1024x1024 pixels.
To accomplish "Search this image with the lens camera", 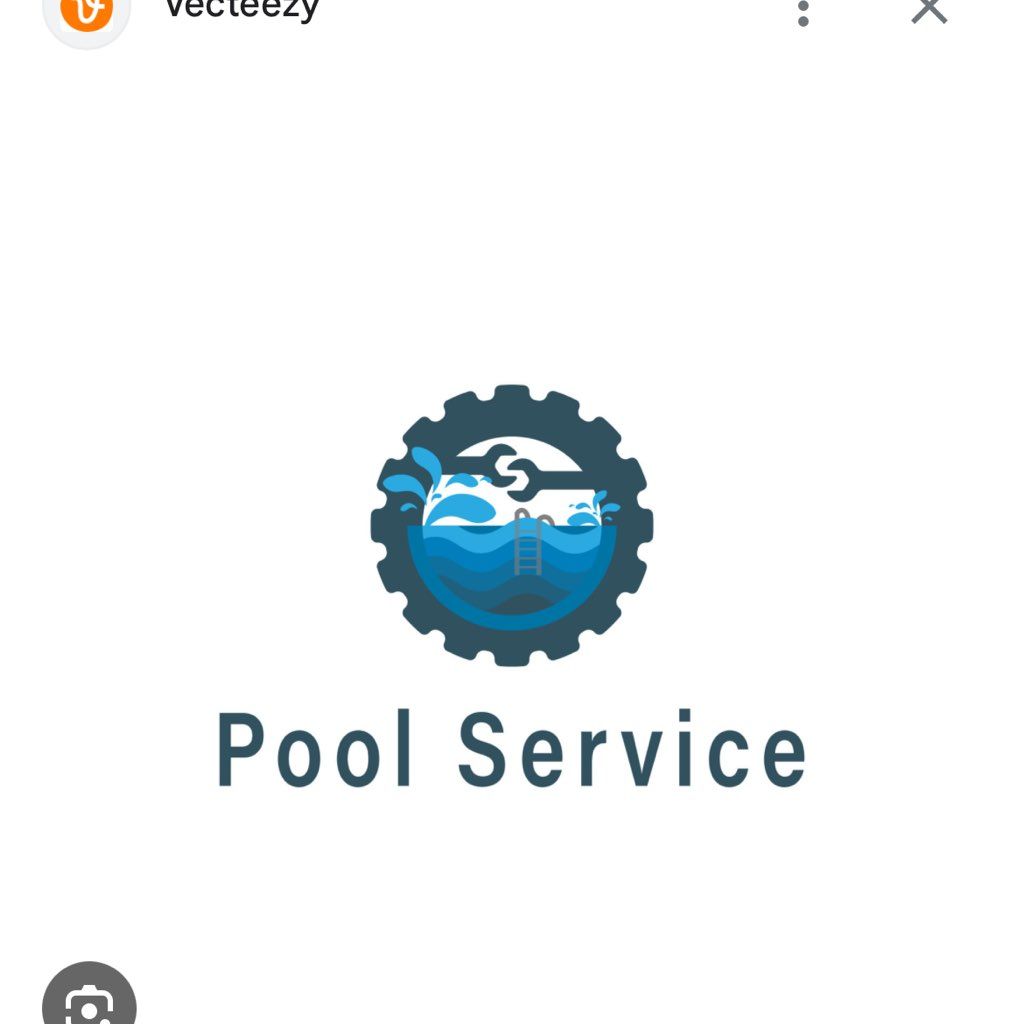I will (89, 1000).
